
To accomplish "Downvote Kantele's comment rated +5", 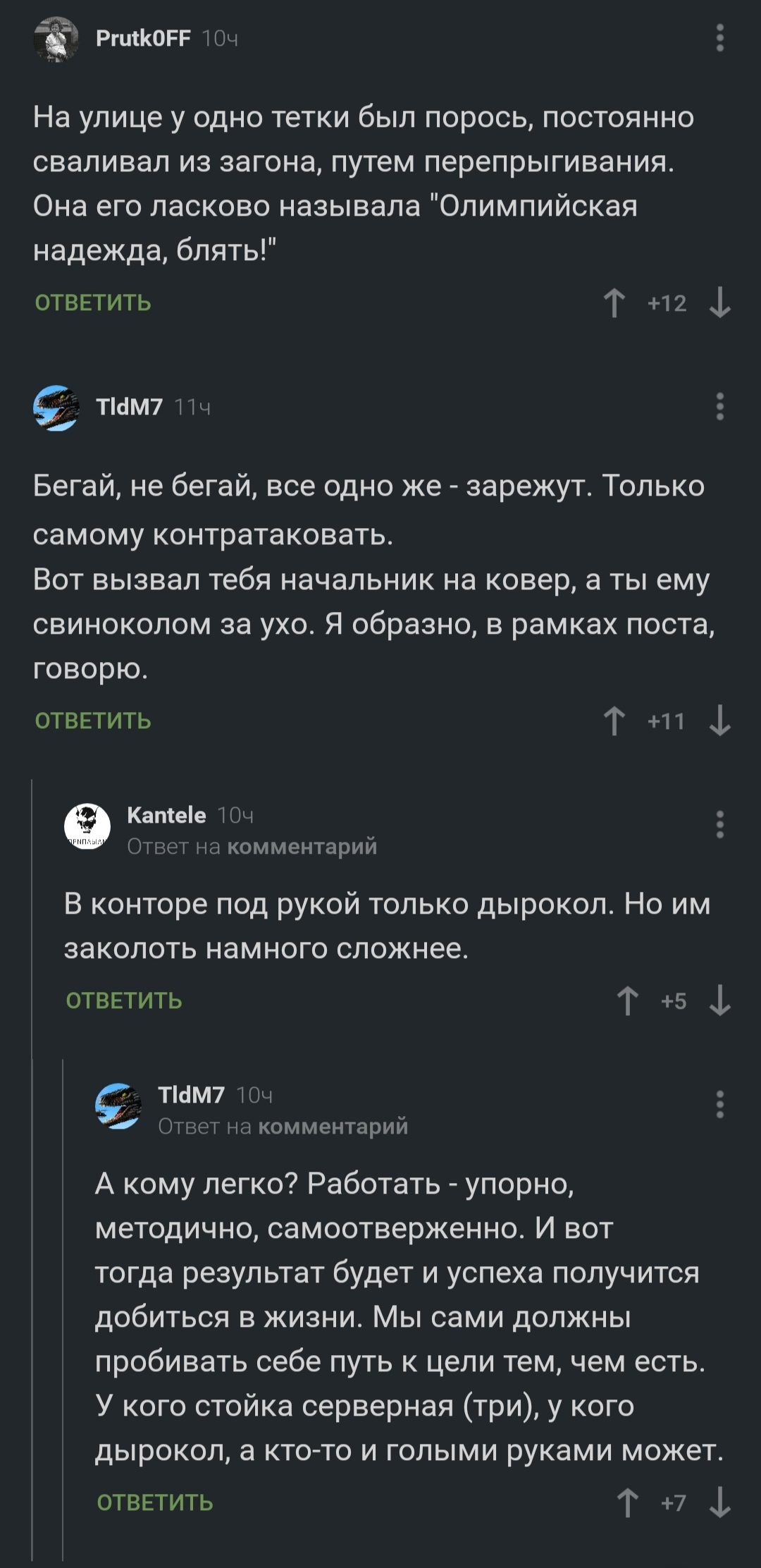I will pyautogui.click(x=719, y=1000).
